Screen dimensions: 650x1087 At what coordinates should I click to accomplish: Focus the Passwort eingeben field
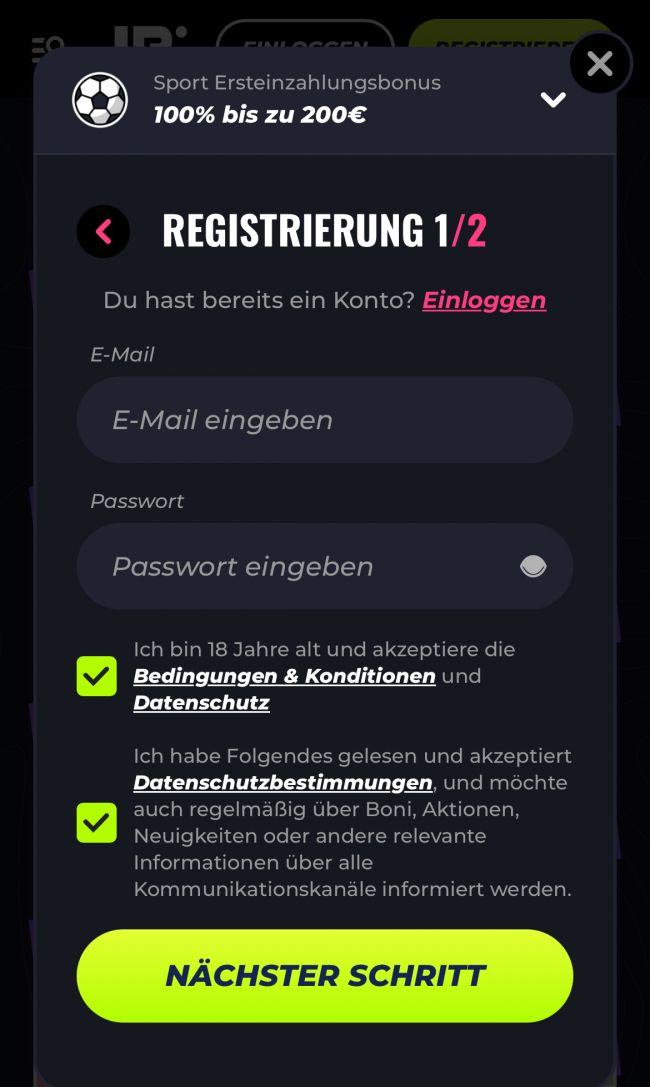pos(300,567)
